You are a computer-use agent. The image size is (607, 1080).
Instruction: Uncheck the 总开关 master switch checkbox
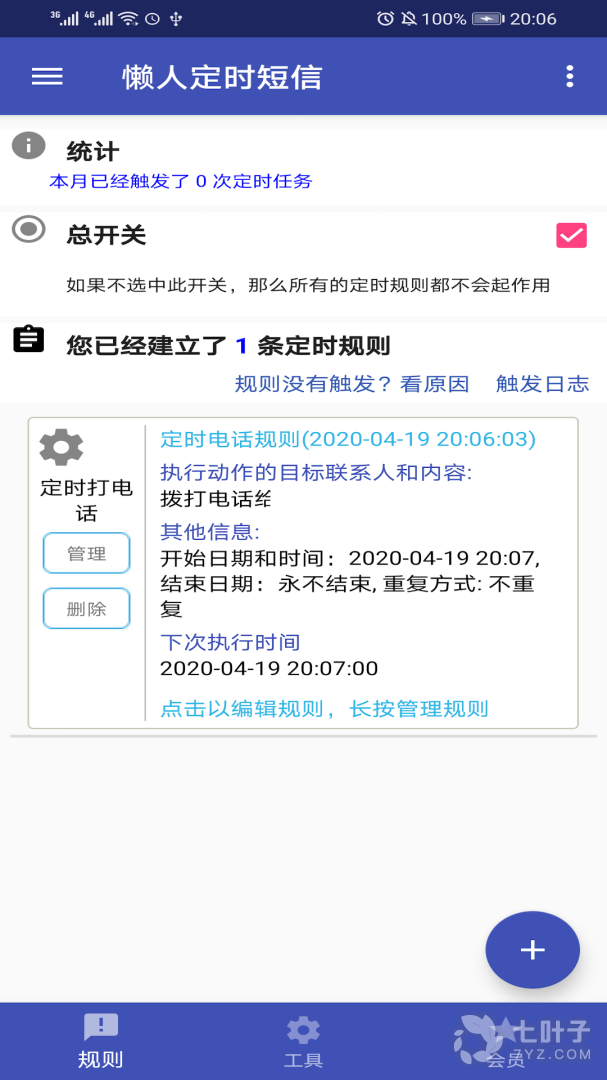(x=571, y=235)
